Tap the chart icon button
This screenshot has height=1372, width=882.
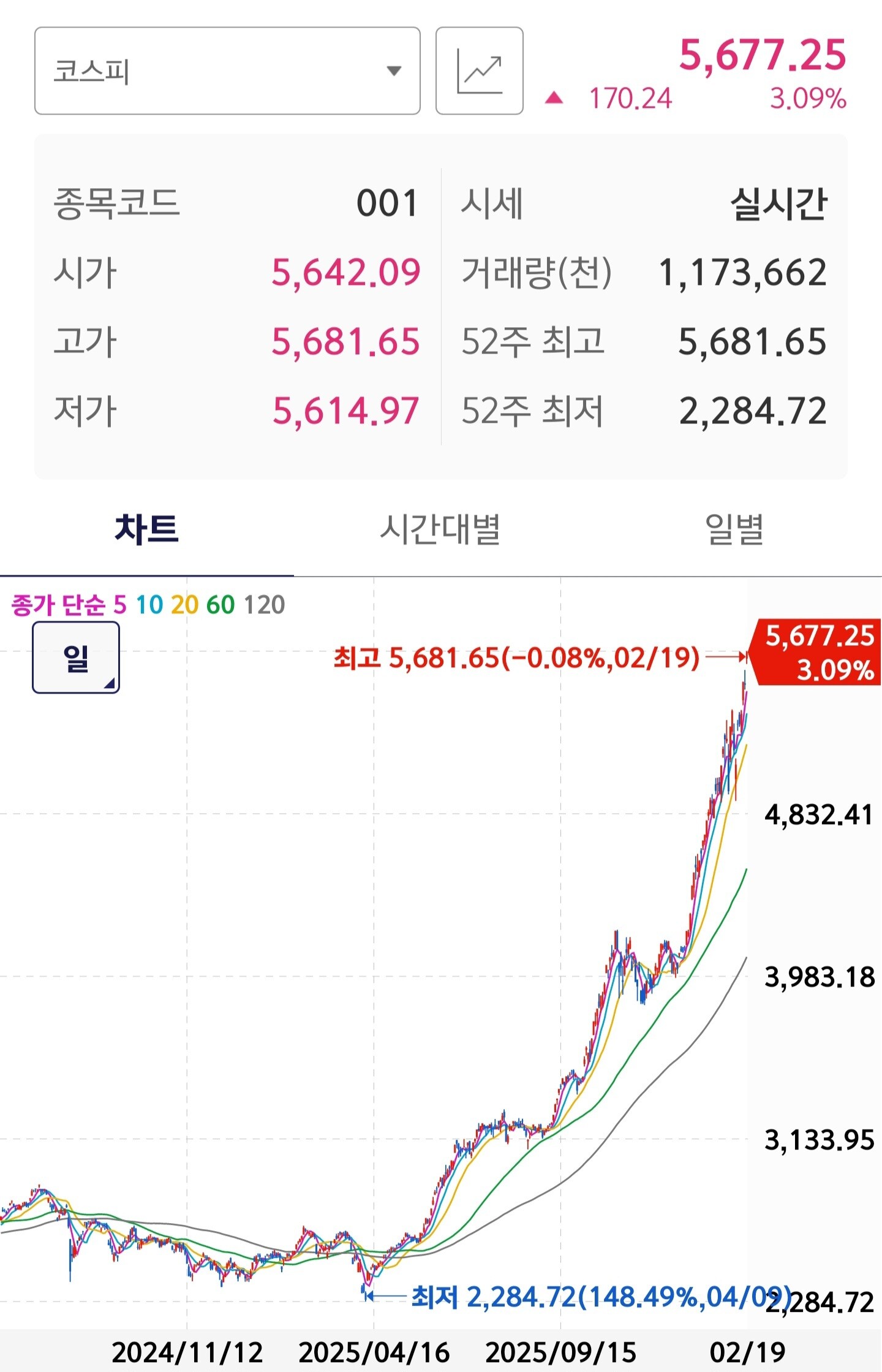(479, 70)
